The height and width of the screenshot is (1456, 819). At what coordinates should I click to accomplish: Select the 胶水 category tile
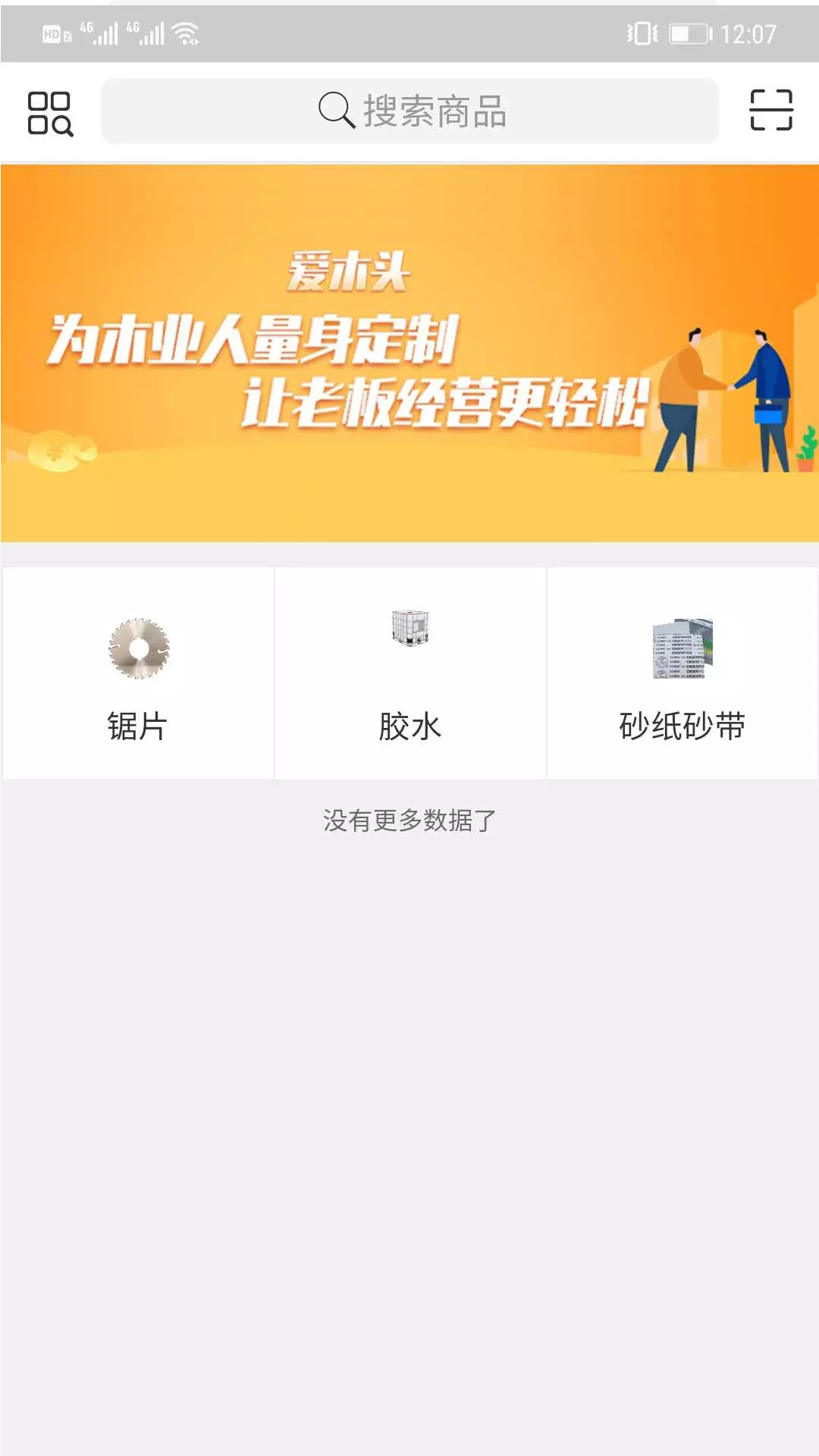pyautogui.click(x=409, y=673)
